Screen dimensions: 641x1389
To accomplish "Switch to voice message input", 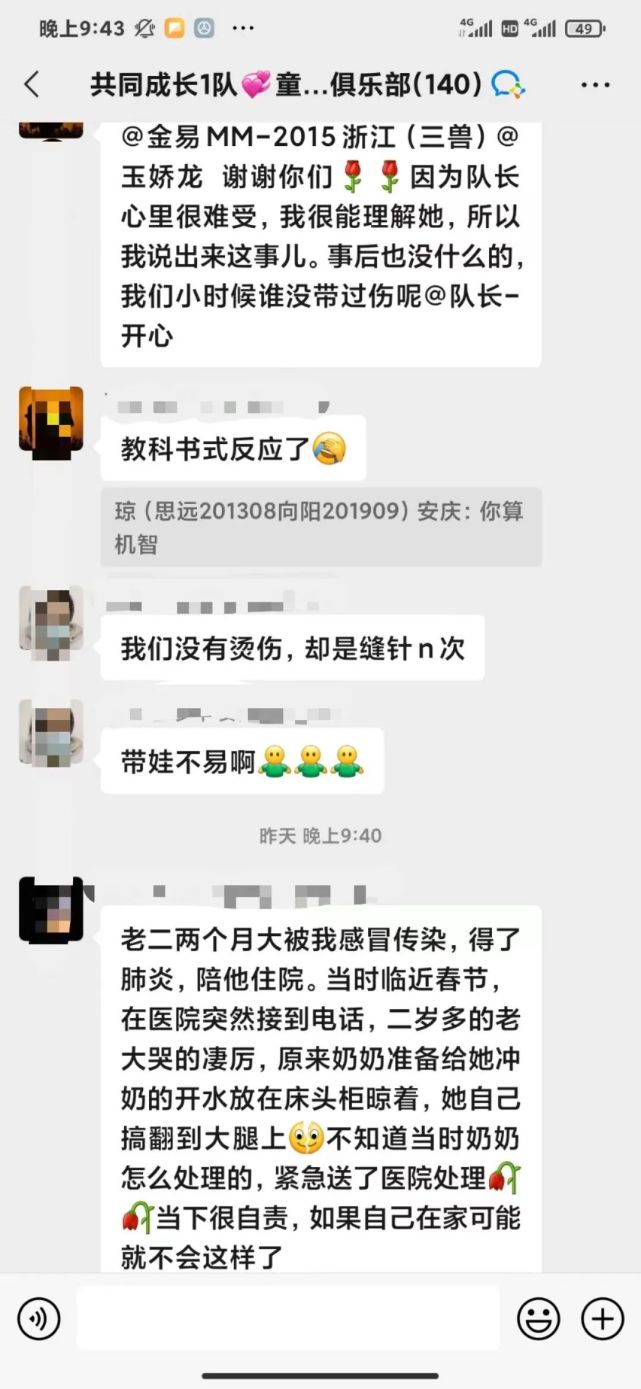I will coord(39,1320).
